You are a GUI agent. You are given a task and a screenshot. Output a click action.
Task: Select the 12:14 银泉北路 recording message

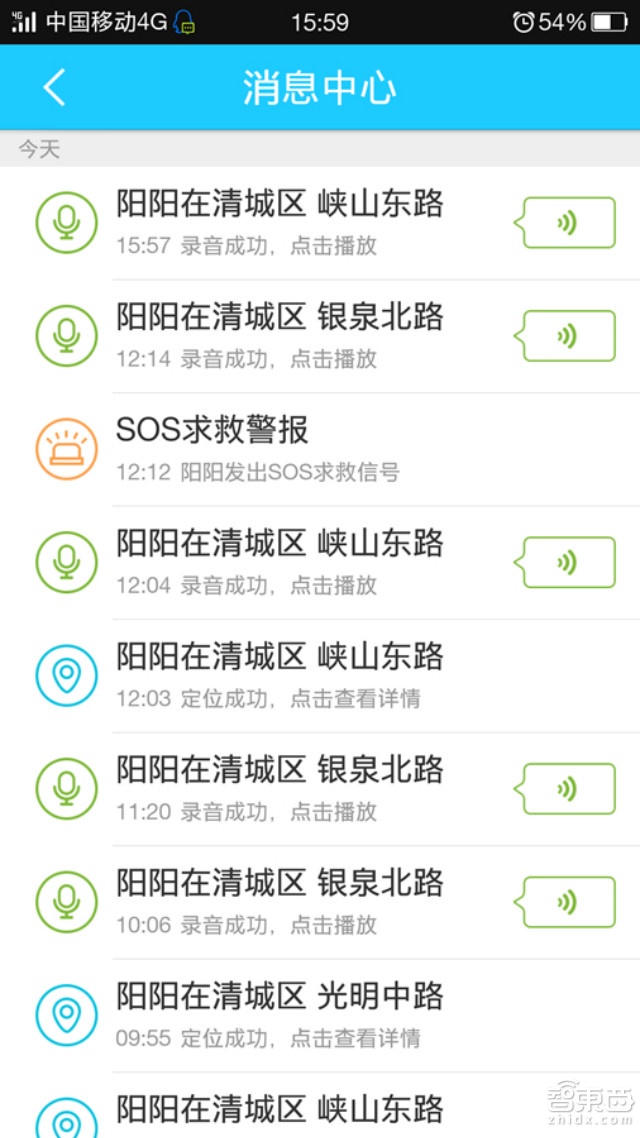click(280, 335)
